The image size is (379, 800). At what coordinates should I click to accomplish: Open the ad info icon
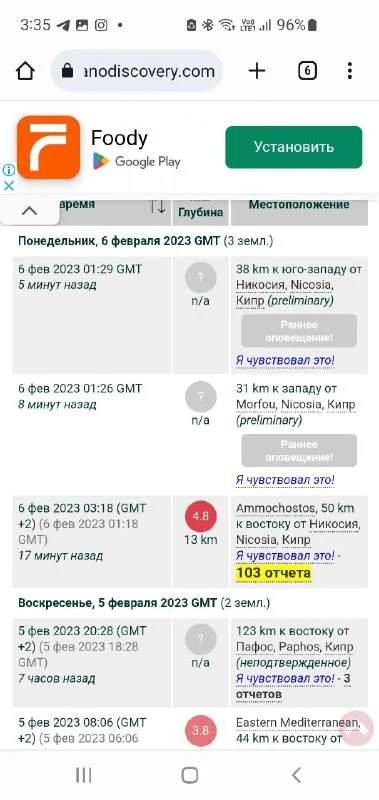tap(9, 170)
